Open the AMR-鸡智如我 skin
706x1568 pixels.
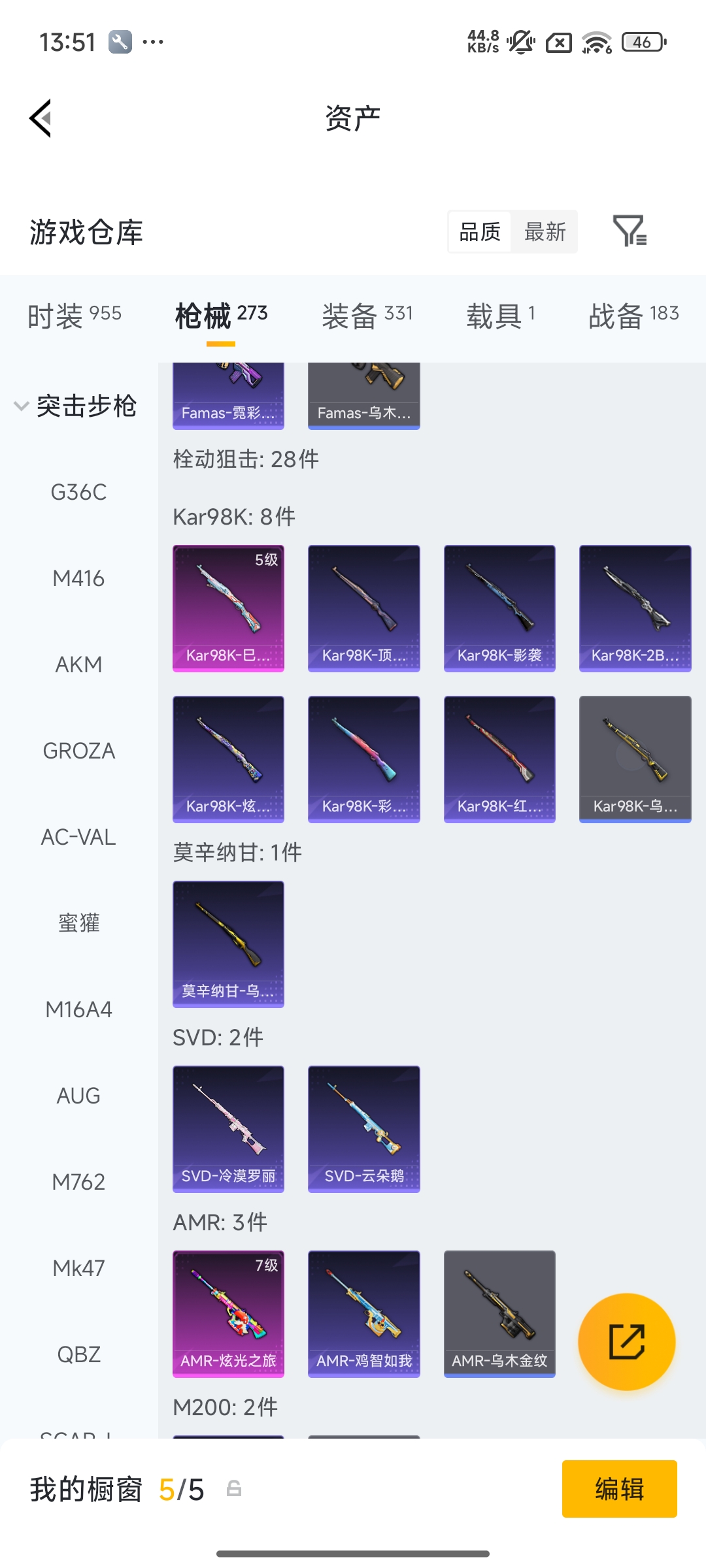point(363,1314)
